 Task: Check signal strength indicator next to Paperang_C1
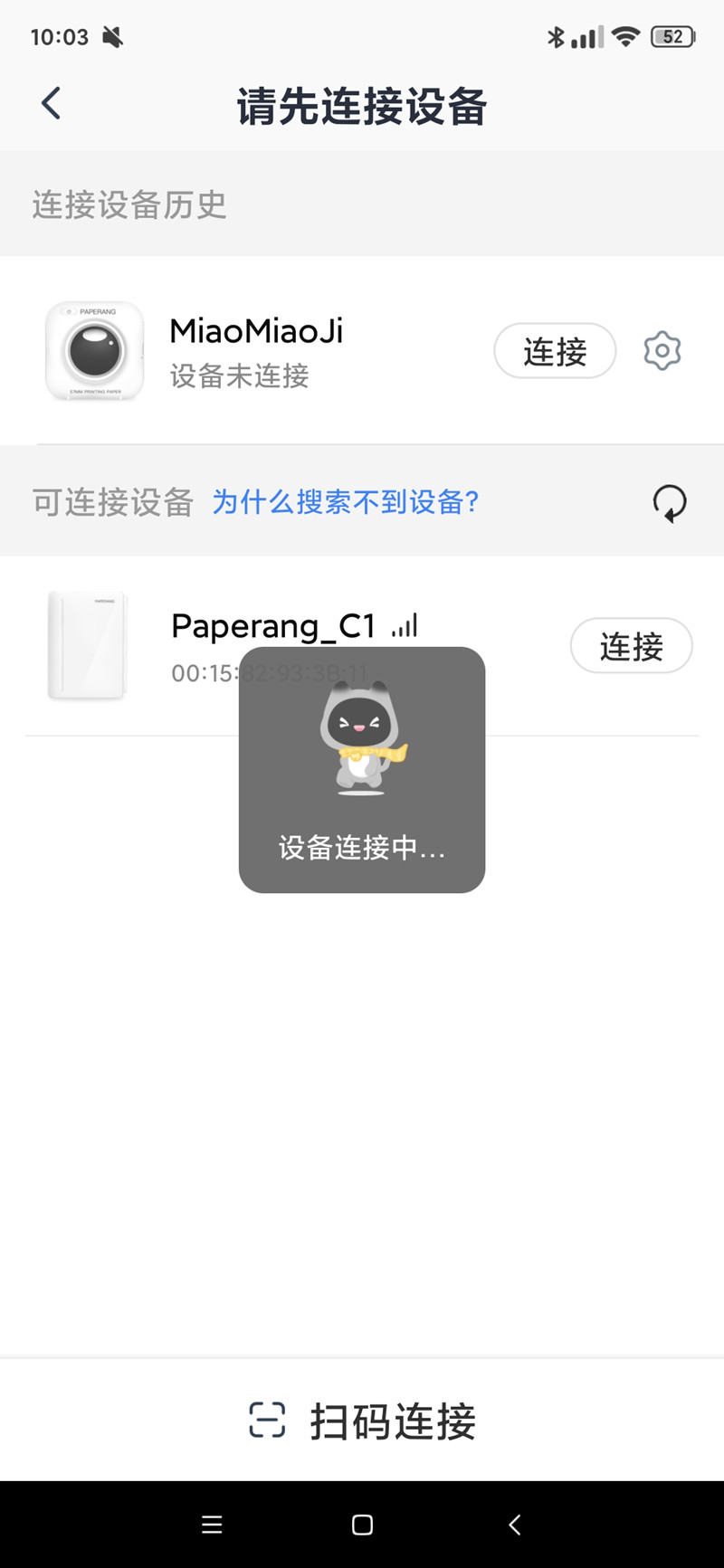[404, 624]
